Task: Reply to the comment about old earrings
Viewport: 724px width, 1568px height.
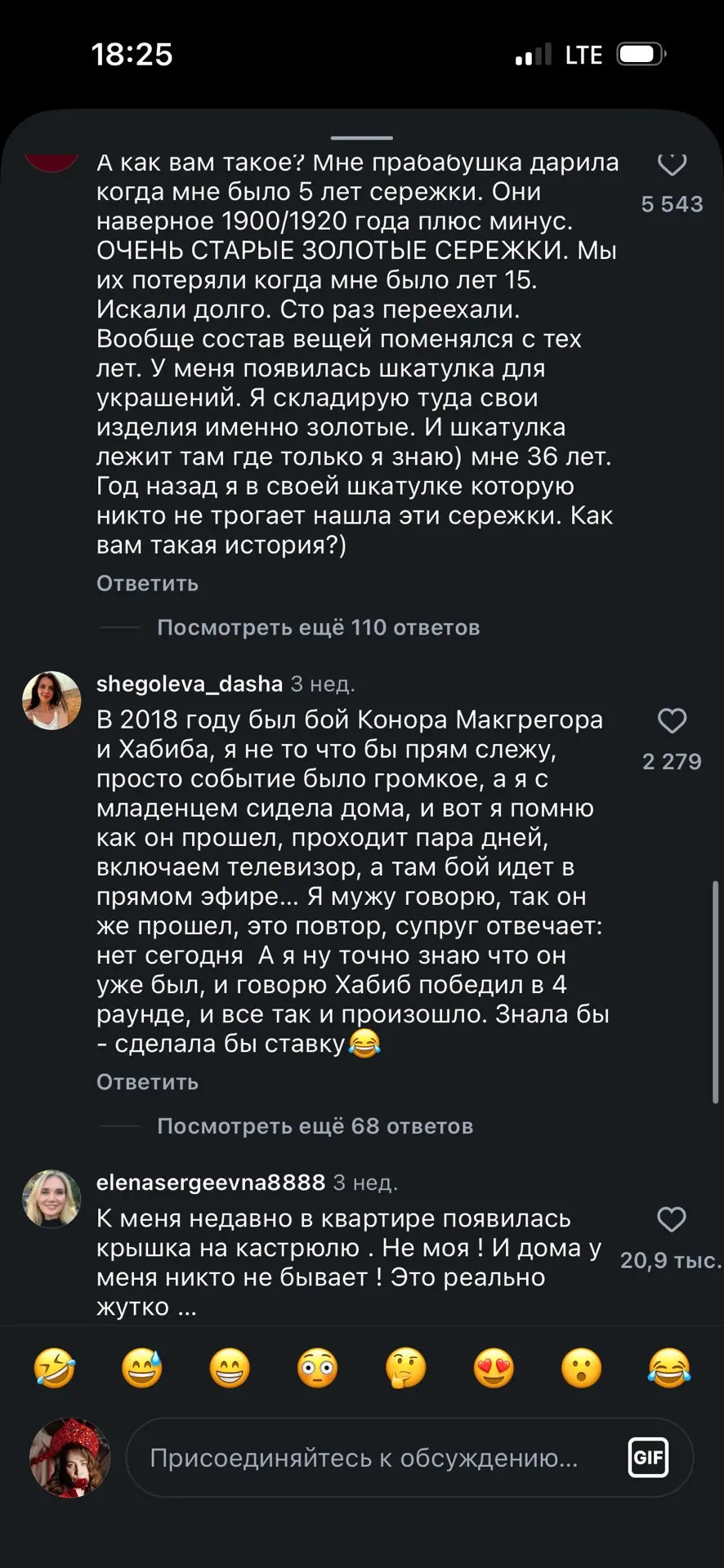Action: pos(147,584)
